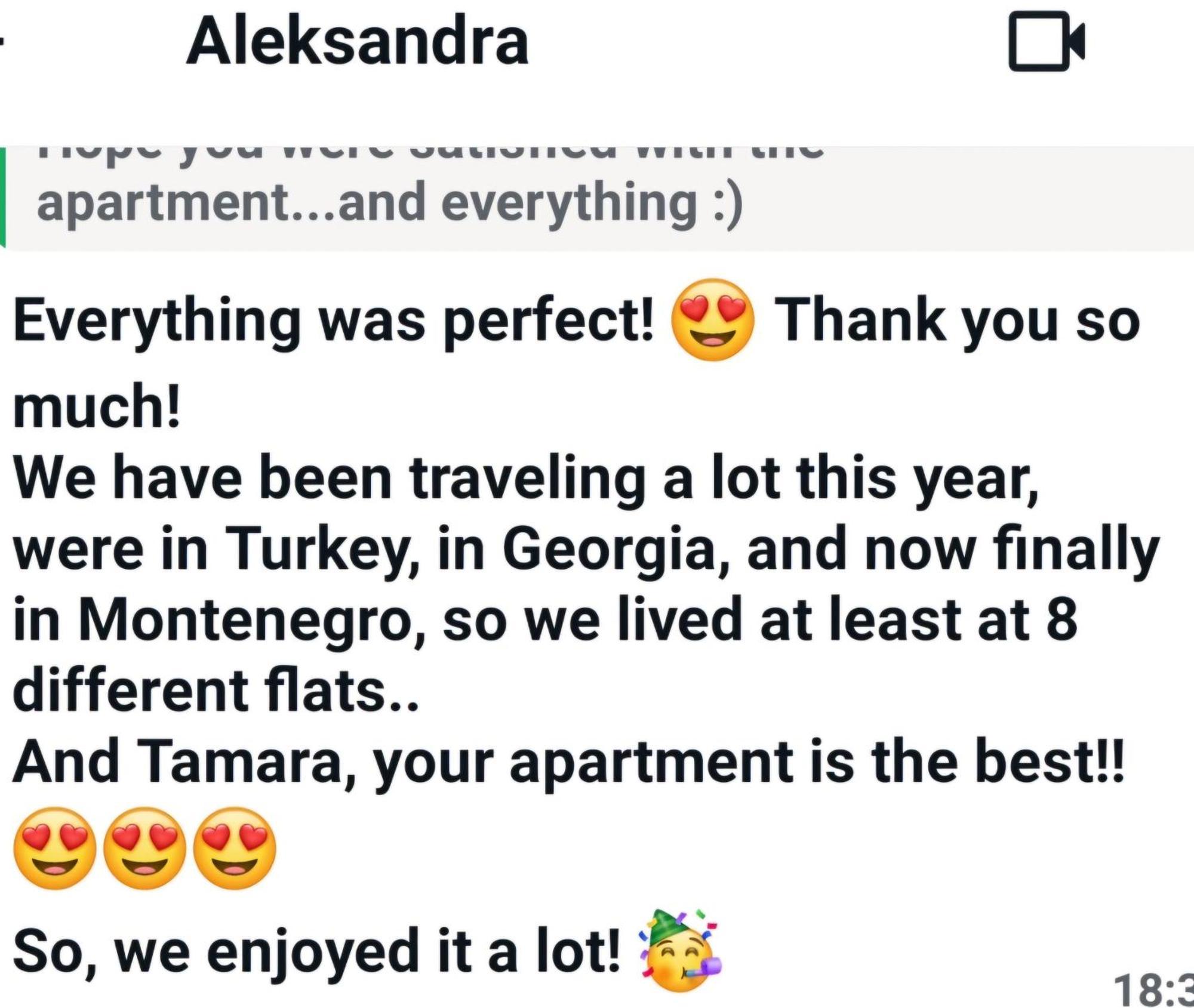Screen dimensions: 1194x1008
Task: Start a video call with Aleksandra
Action: [x=1045, y=42]
